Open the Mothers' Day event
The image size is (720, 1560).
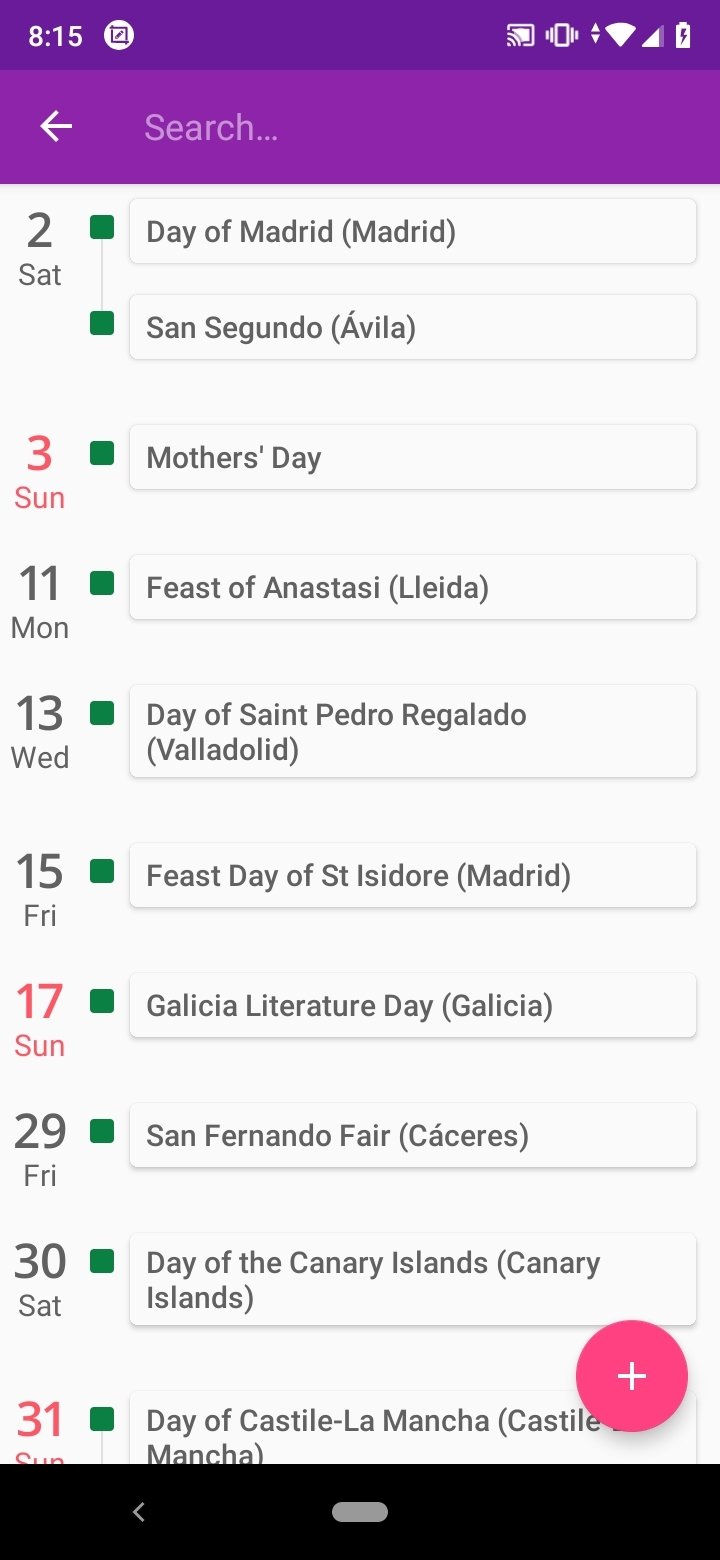[x=413, y=457]
